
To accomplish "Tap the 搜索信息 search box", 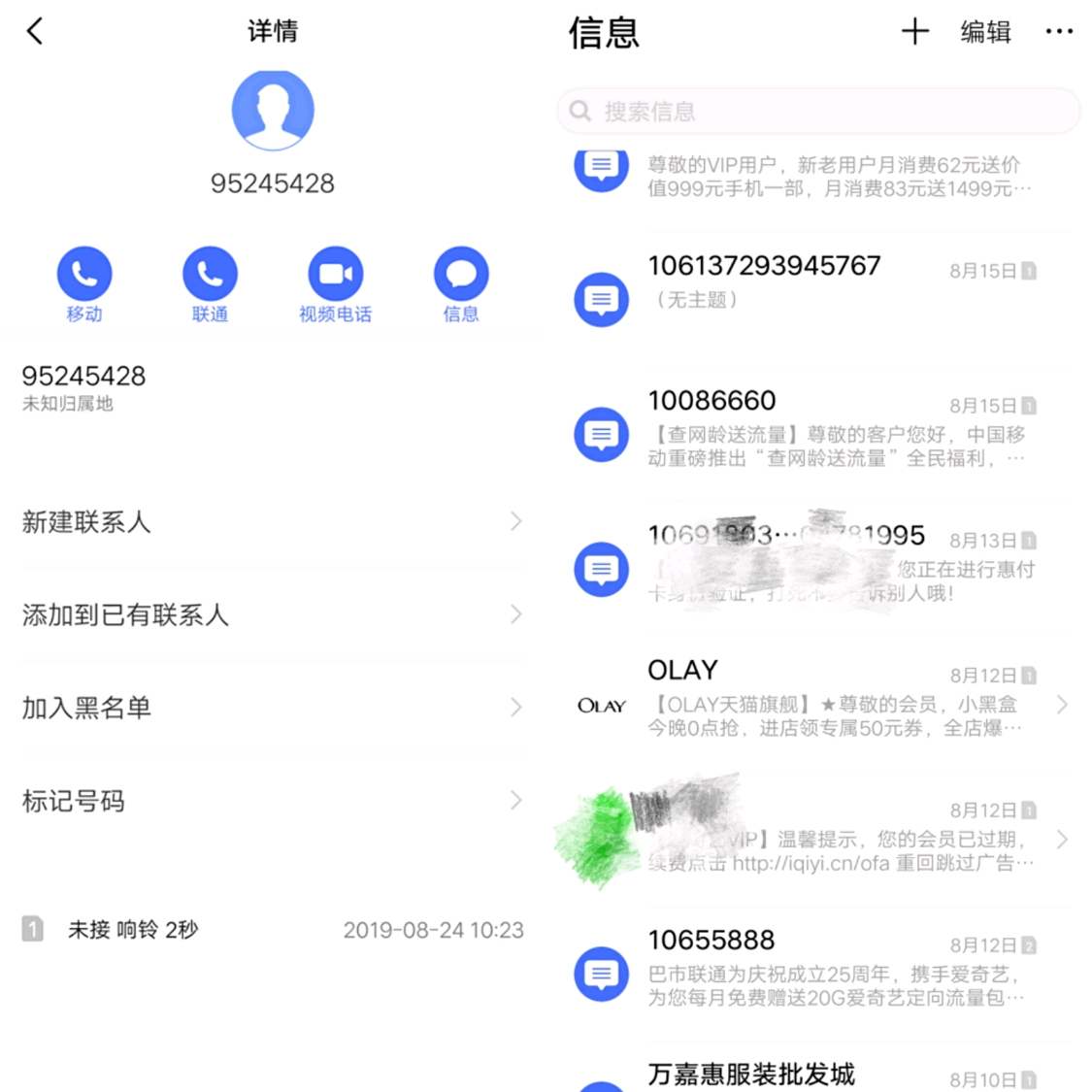I will [x=817, y=112].
